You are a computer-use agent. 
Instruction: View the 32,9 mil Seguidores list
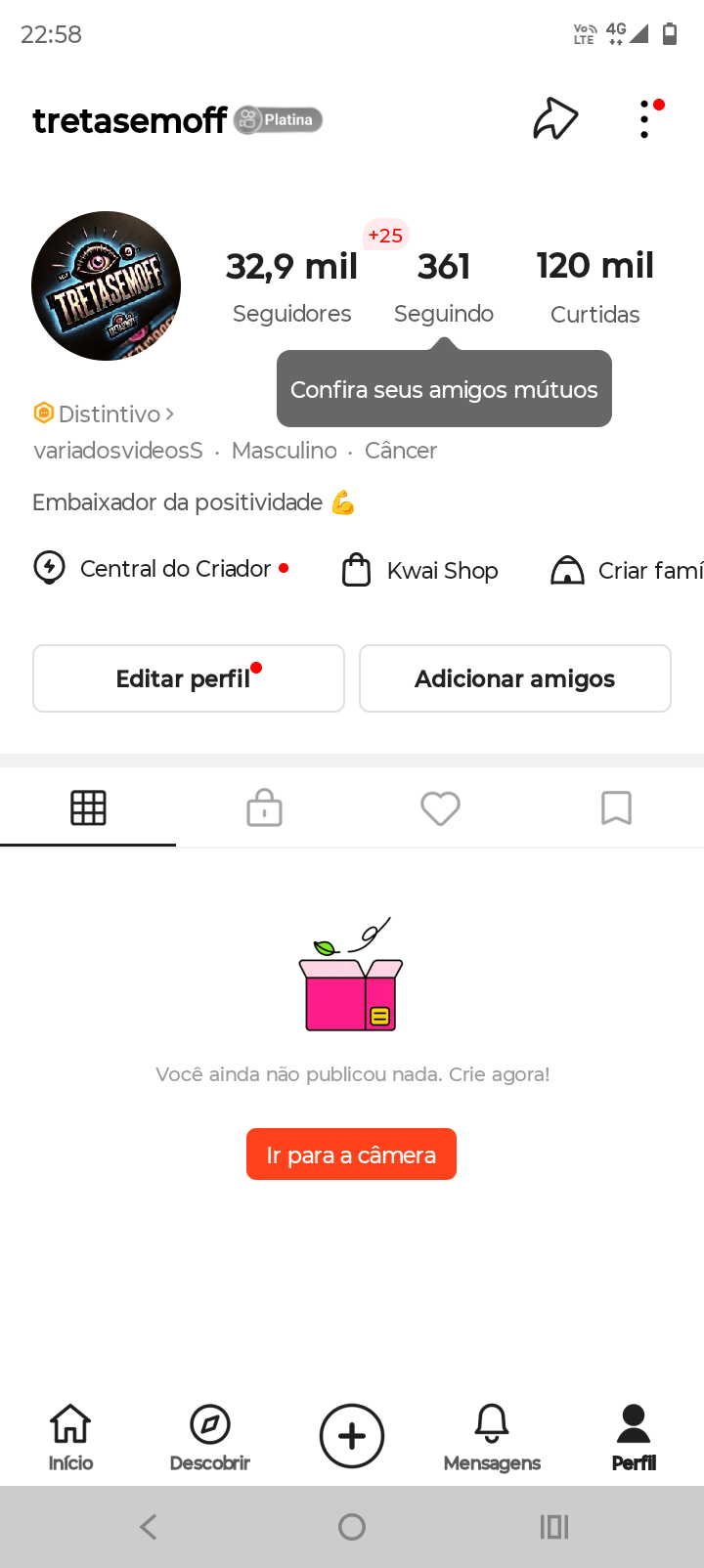pyautogui.click(x=291, y=284)
